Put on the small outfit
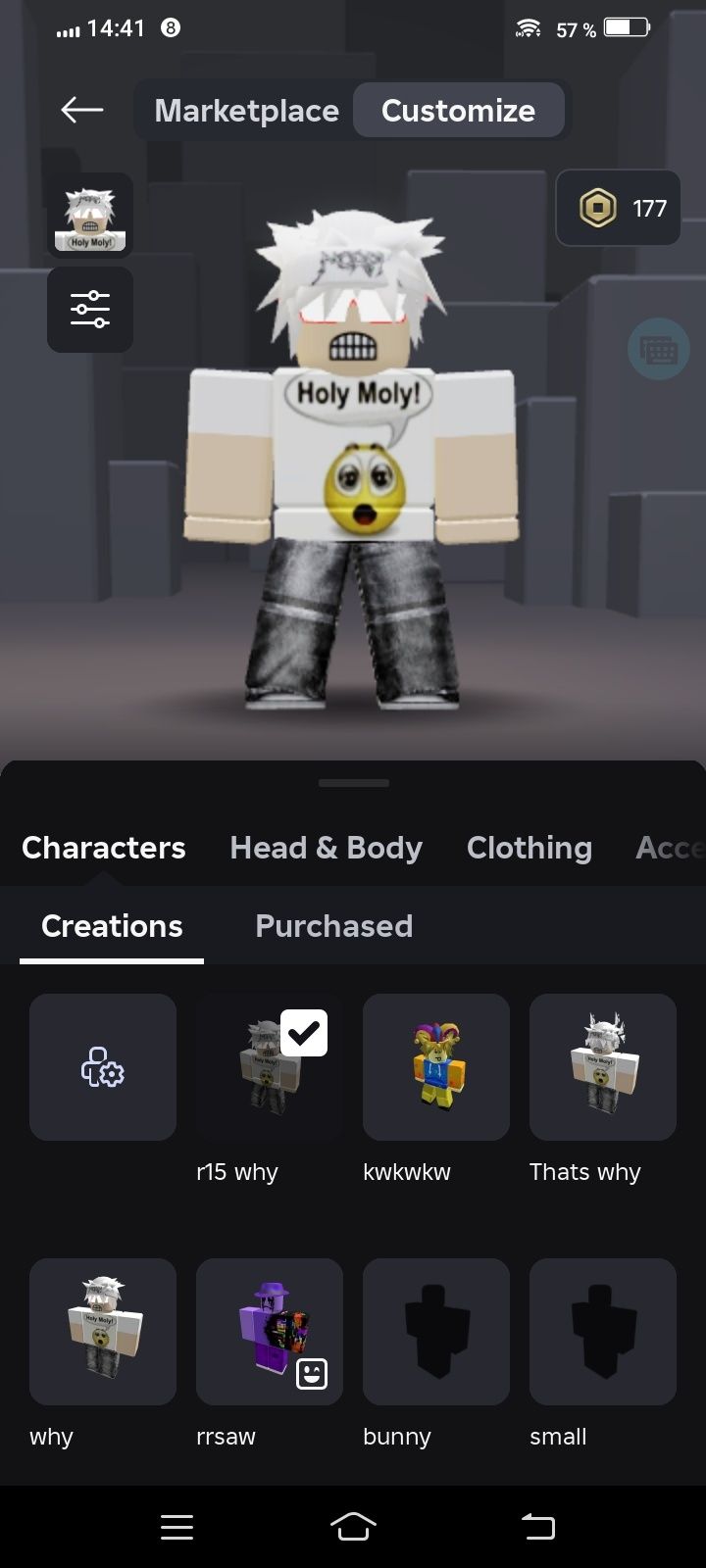 coord(603,1332)
